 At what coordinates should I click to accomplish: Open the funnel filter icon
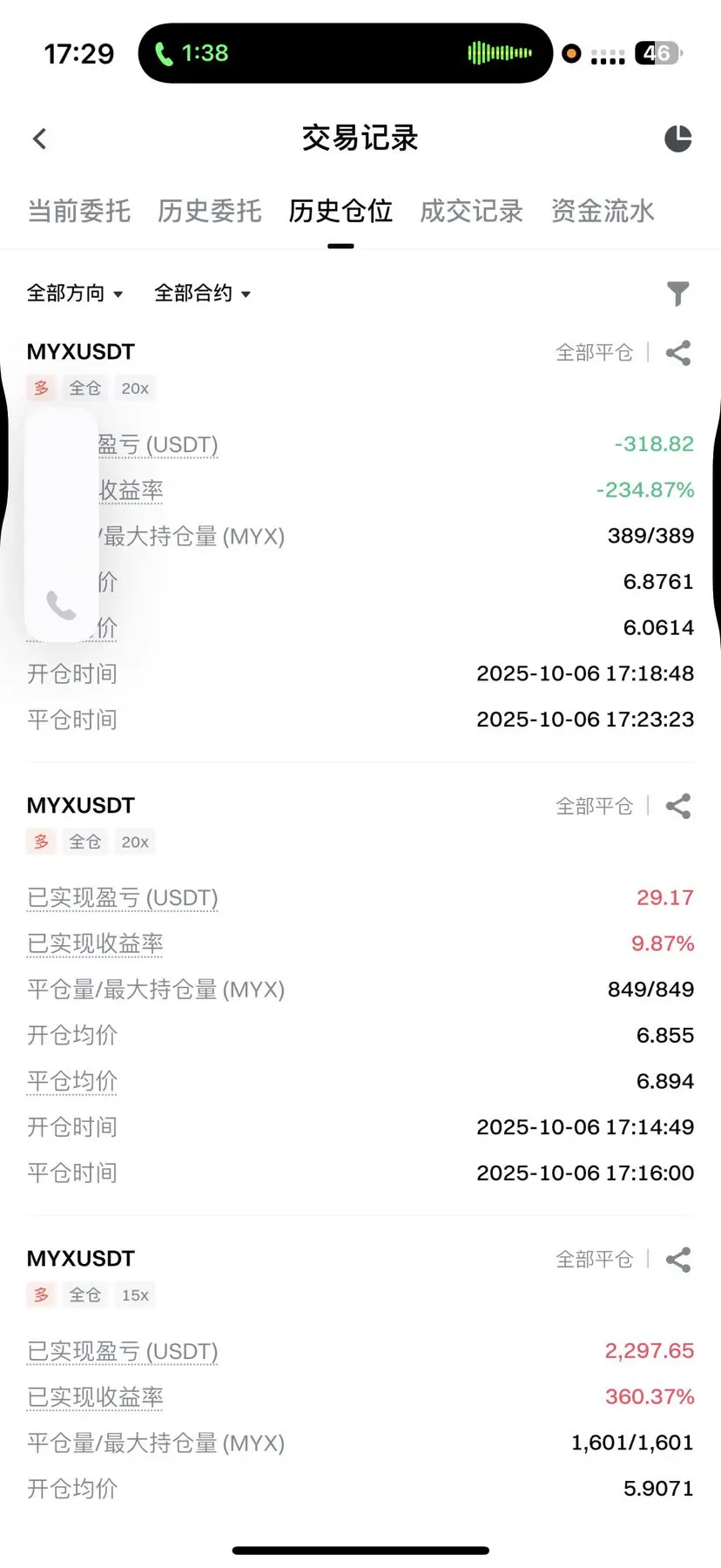pos(677,294)
